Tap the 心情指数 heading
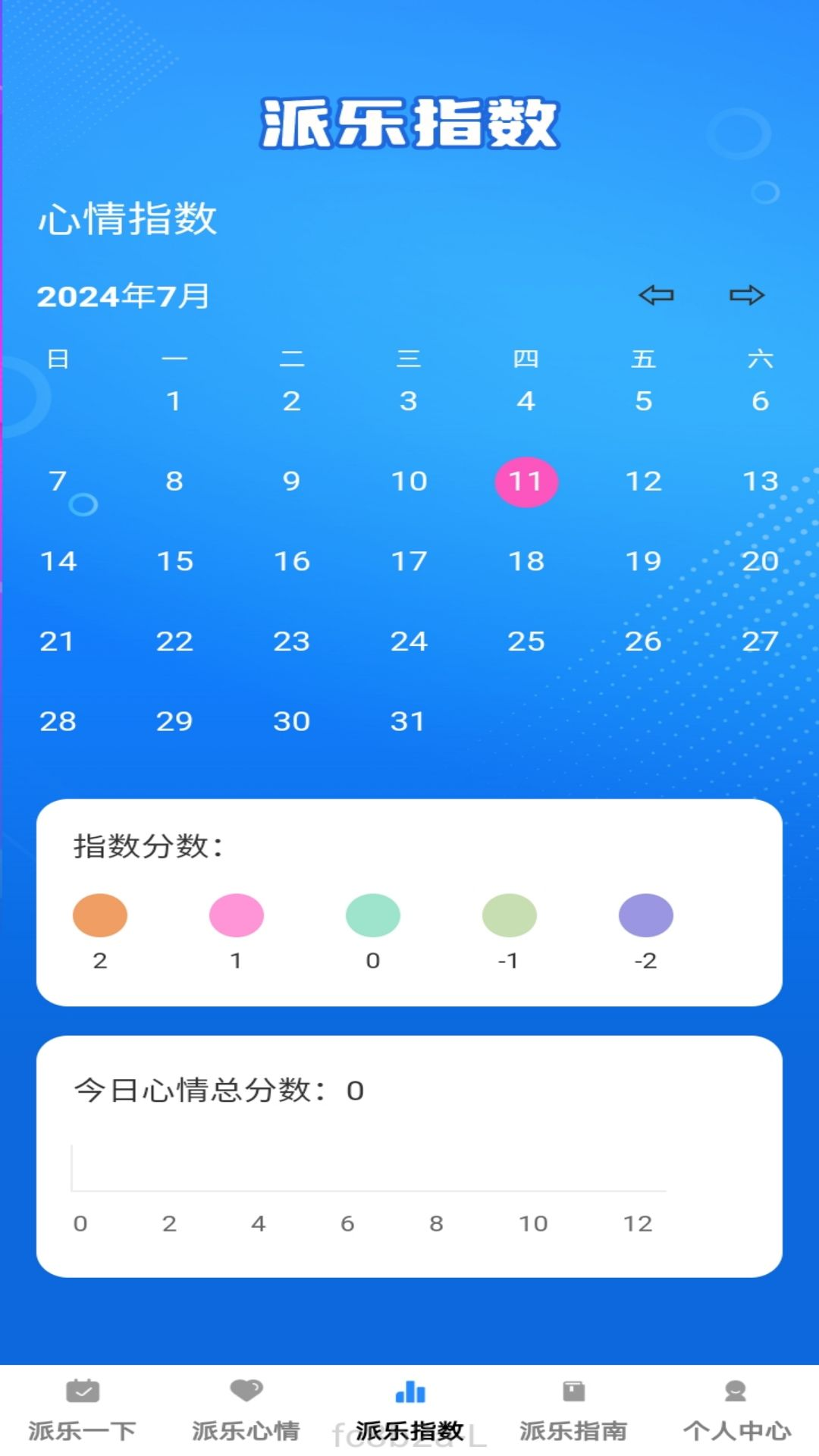The image size is (819, 1456). pos(126,218)
